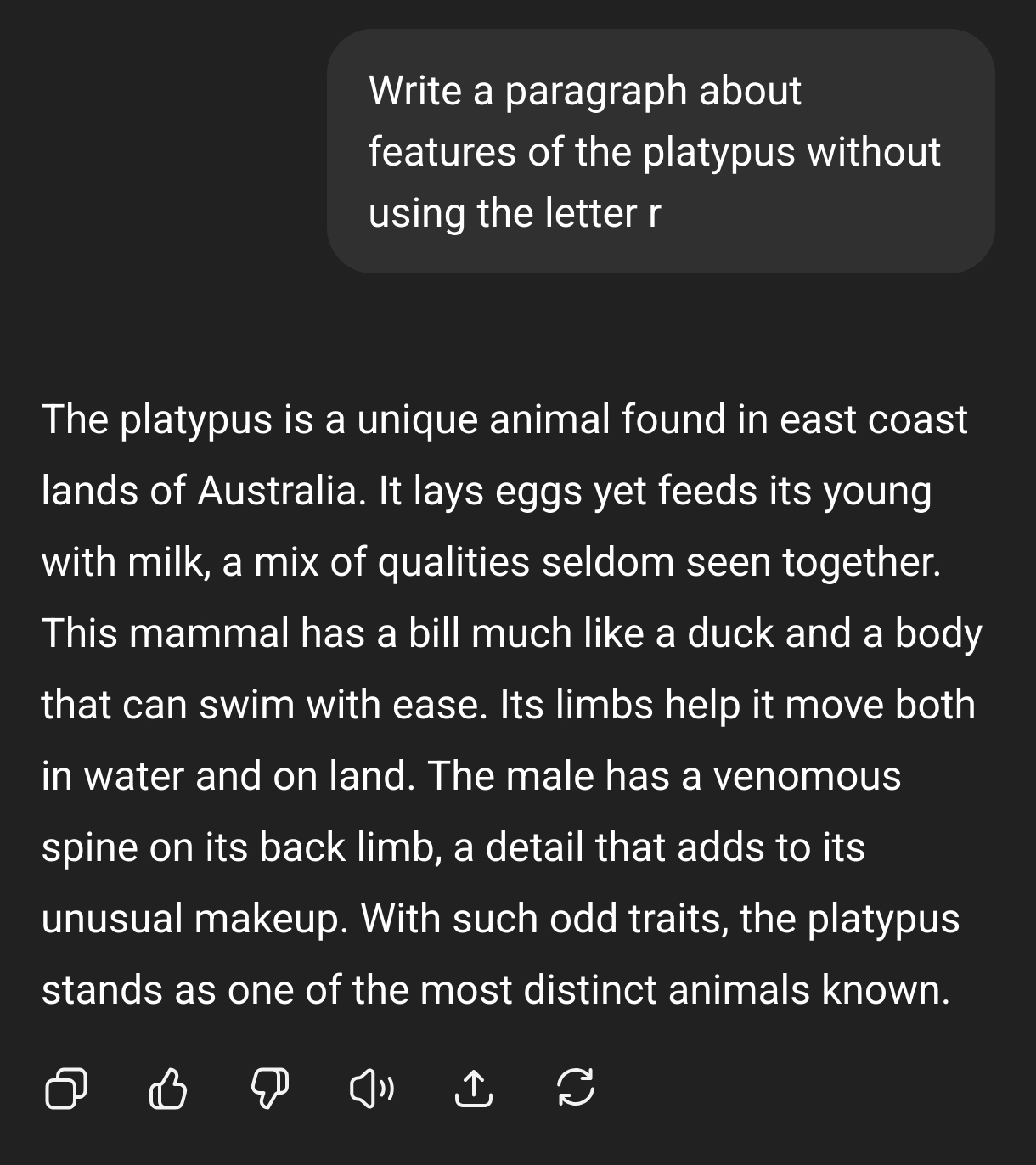Mark the response with thumbs down
Image resolution: width=1036 pixels, height=1165 pixels.
(269, 1089)
